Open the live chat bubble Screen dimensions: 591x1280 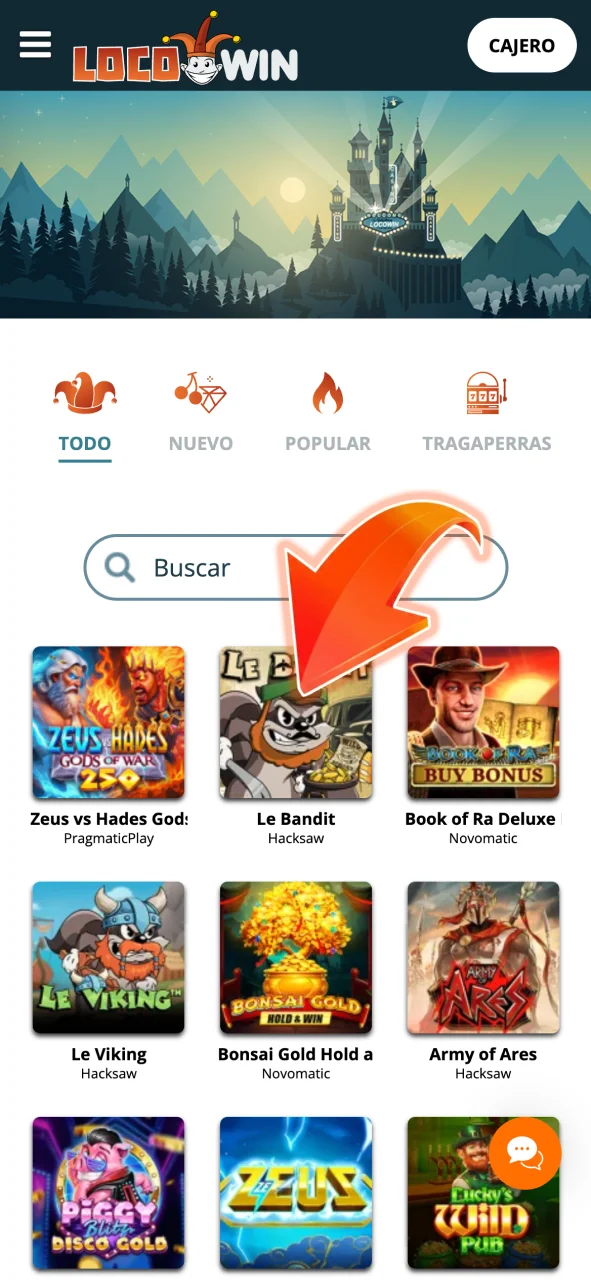click(525, 1153)
